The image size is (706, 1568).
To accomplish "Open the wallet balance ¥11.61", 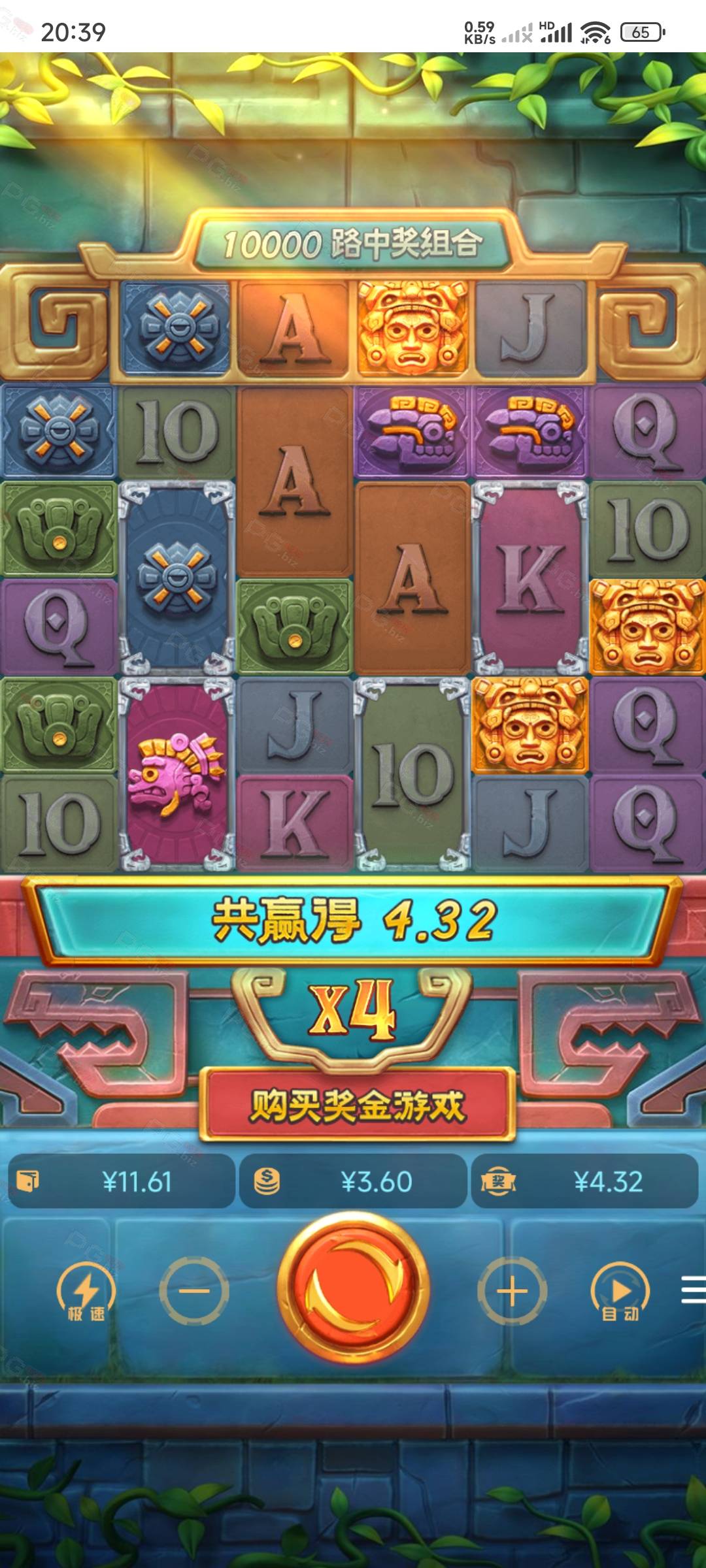I will (x=122, y=1181).
